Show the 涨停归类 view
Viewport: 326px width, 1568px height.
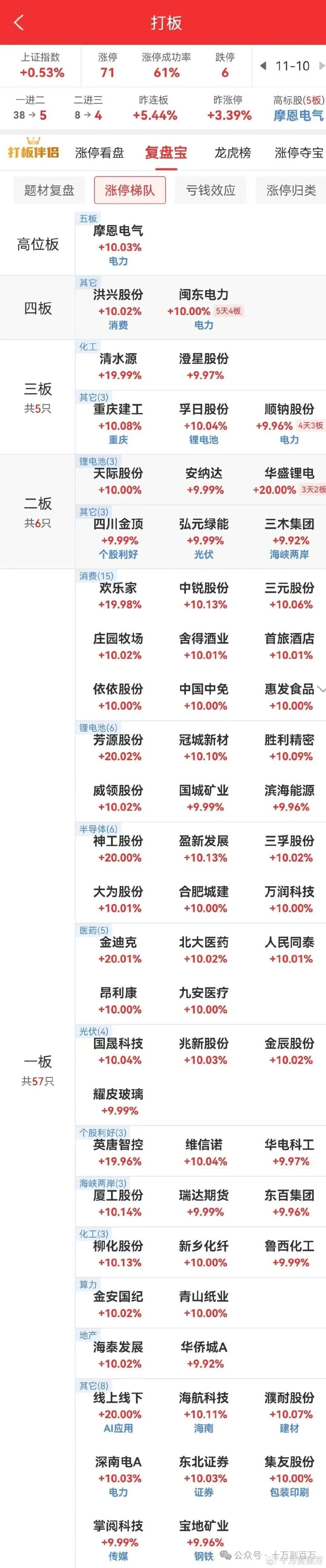tap(291, 190)
